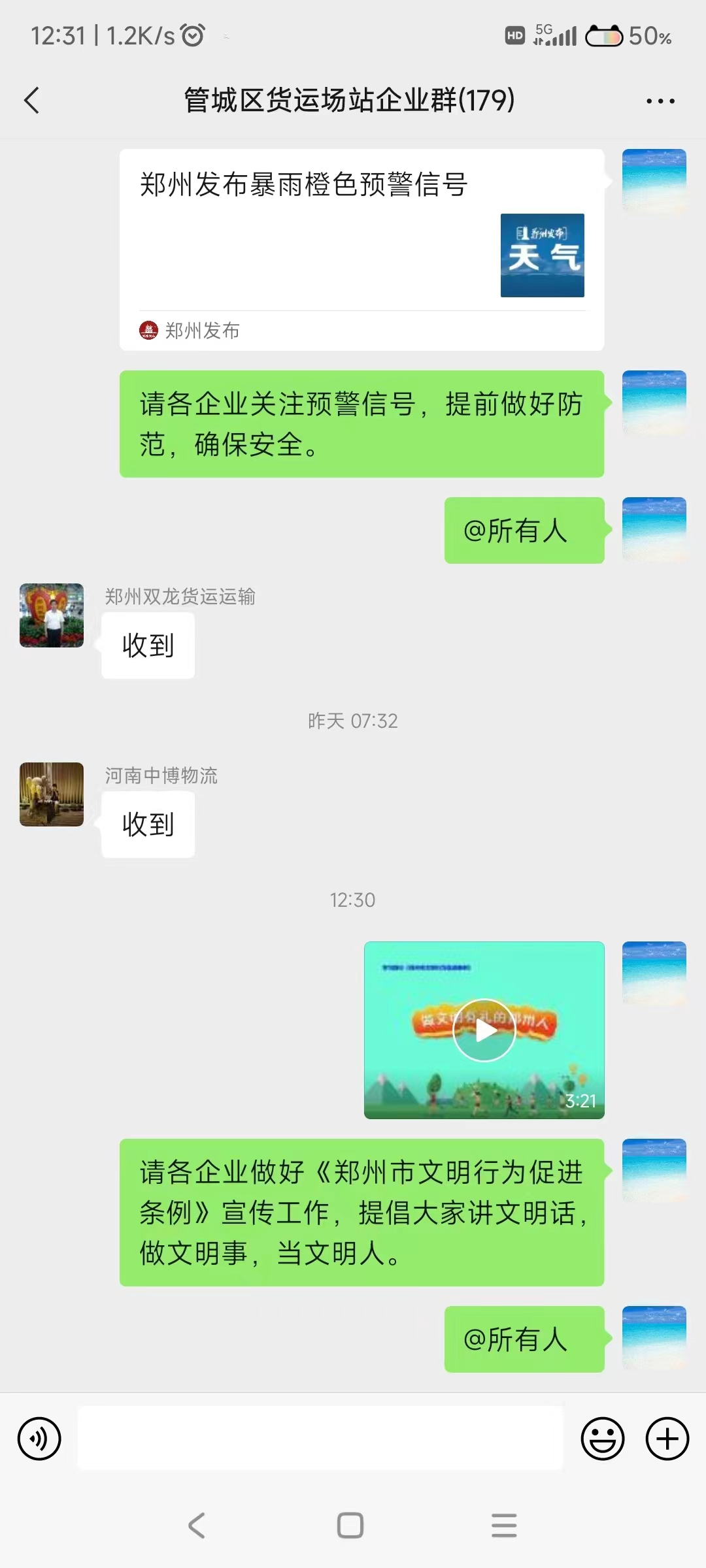Screen dimensions: 706x1568
Task: Go back from the group chat
Action: click(x=31, y=101)
